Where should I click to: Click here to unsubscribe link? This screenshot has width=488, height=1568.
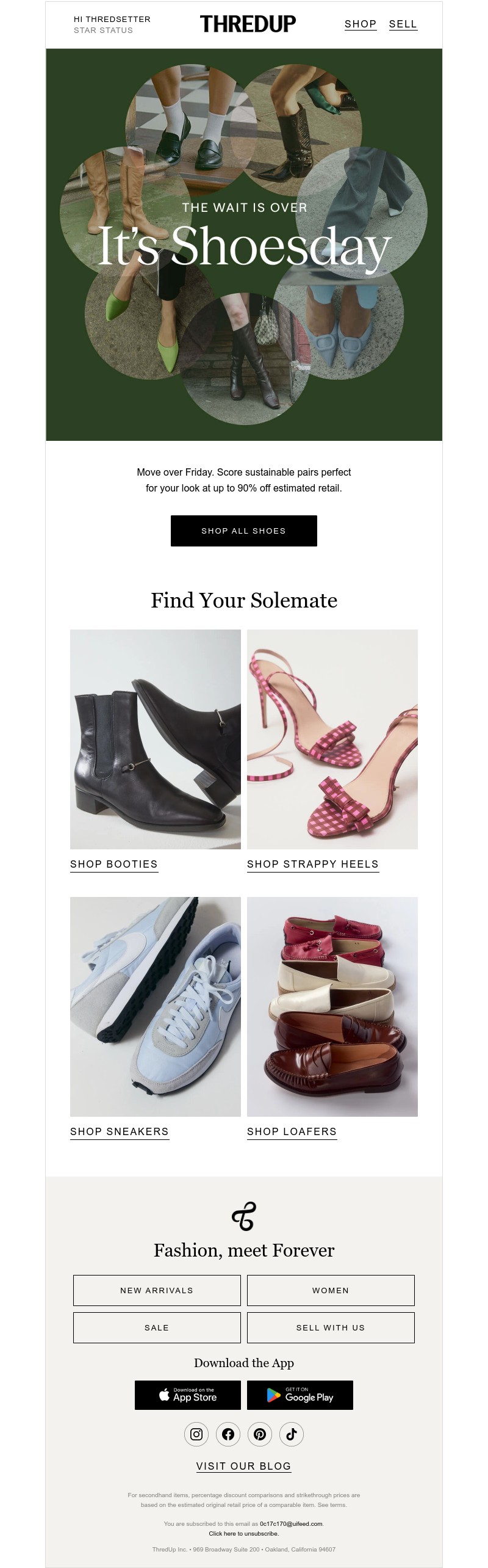point(244,1533)
